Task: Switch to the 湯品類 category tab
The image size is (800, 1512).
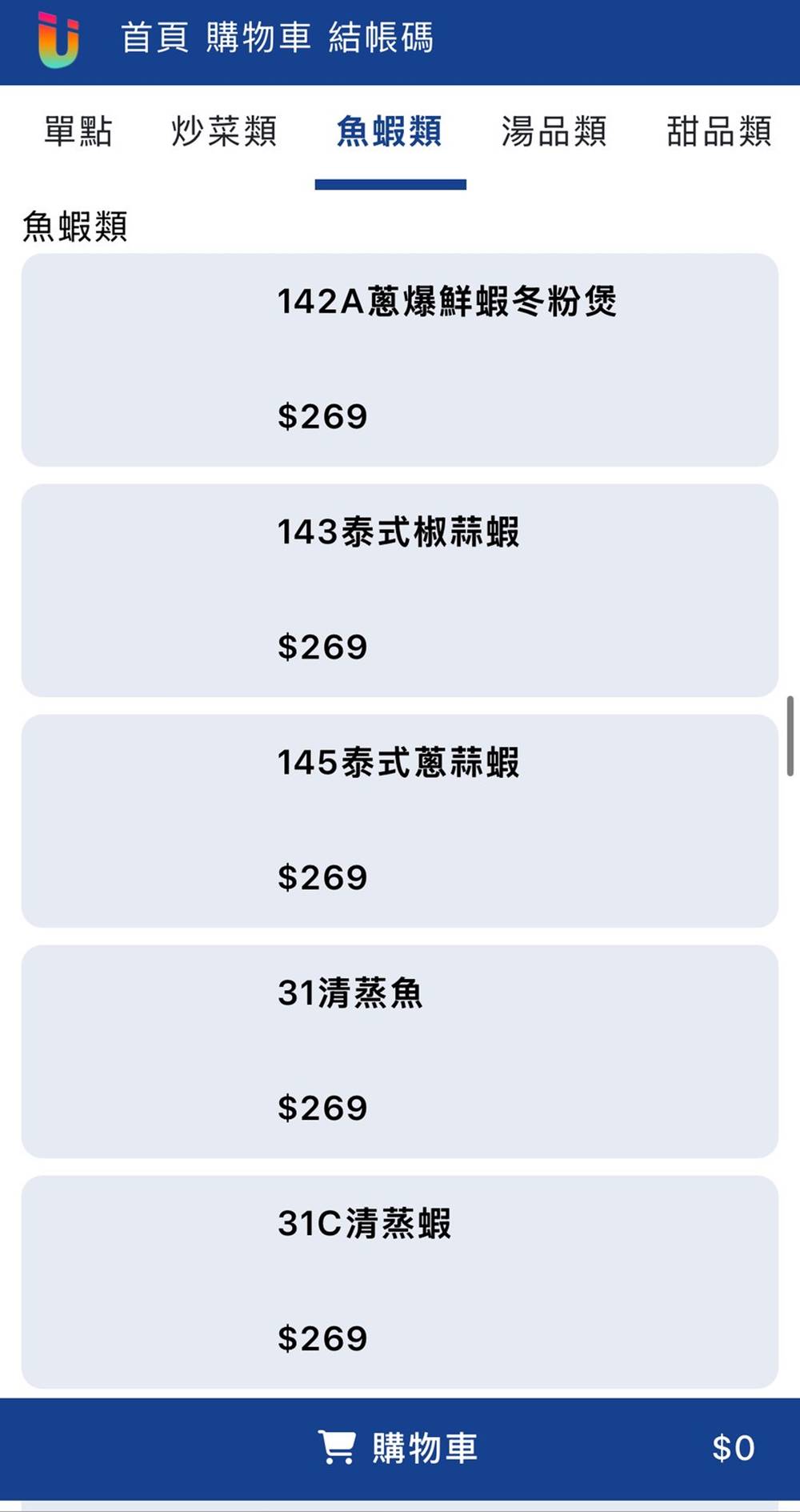Action: [554, 131]
